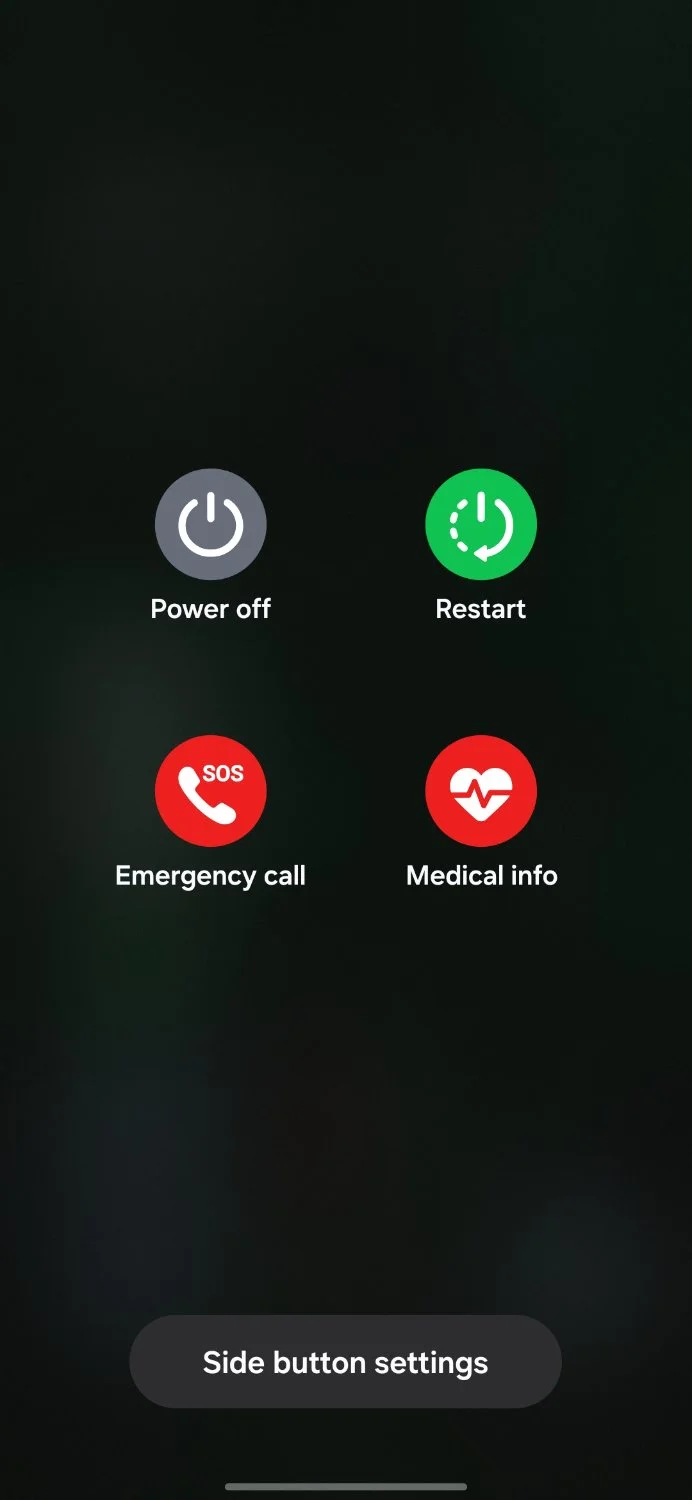This screenshot has width=692, height=1500.
Task: Open Side button settings
Action: (345, 1362)
